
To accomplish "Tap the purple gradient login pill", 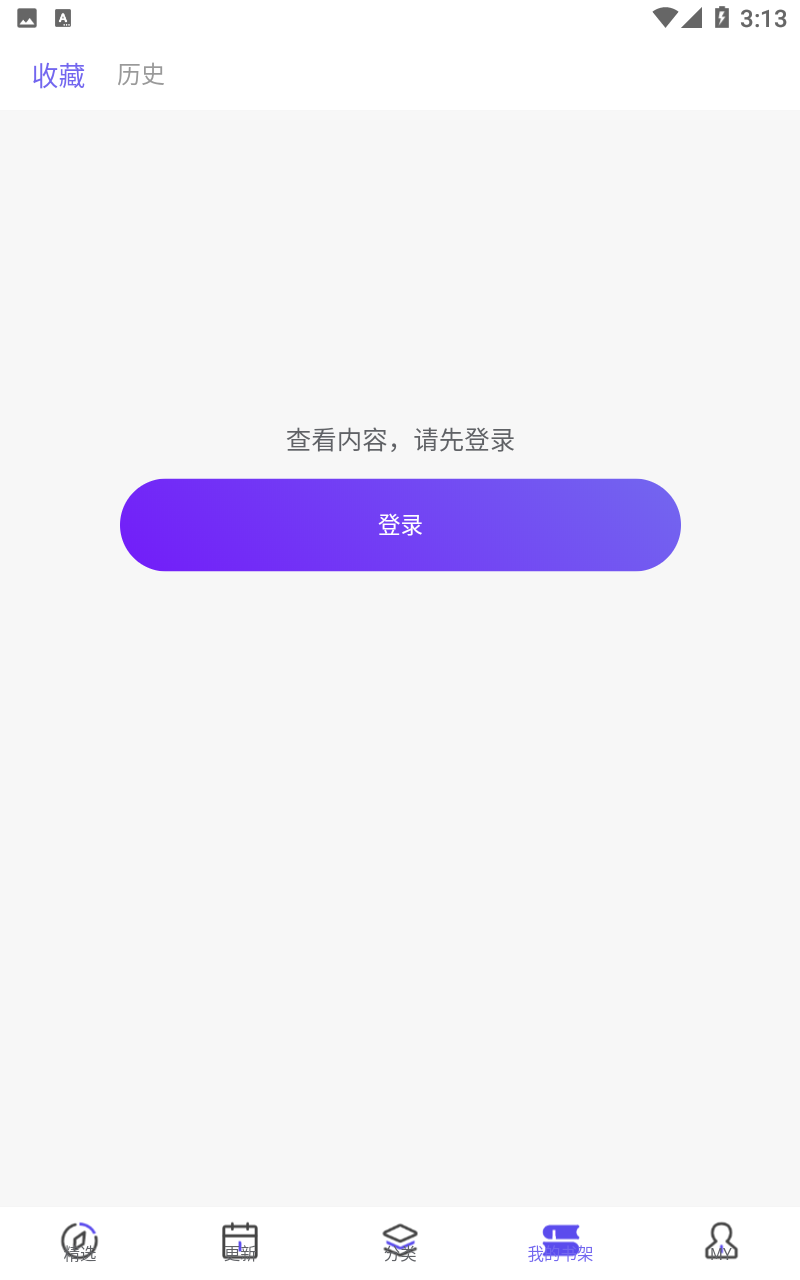I will [x=400, y=524].
